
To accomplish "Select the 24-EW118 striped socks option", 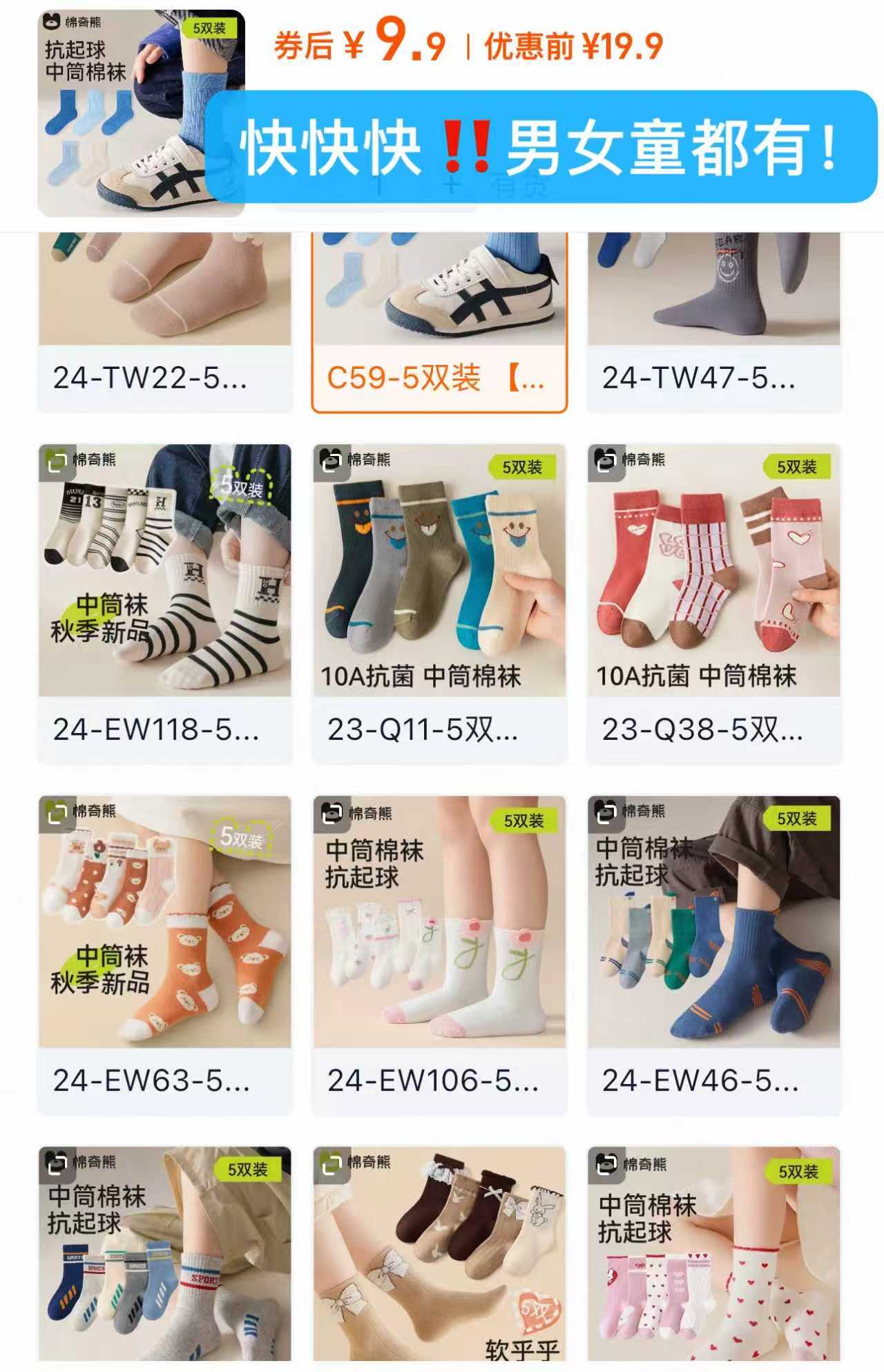I will 164,729.
